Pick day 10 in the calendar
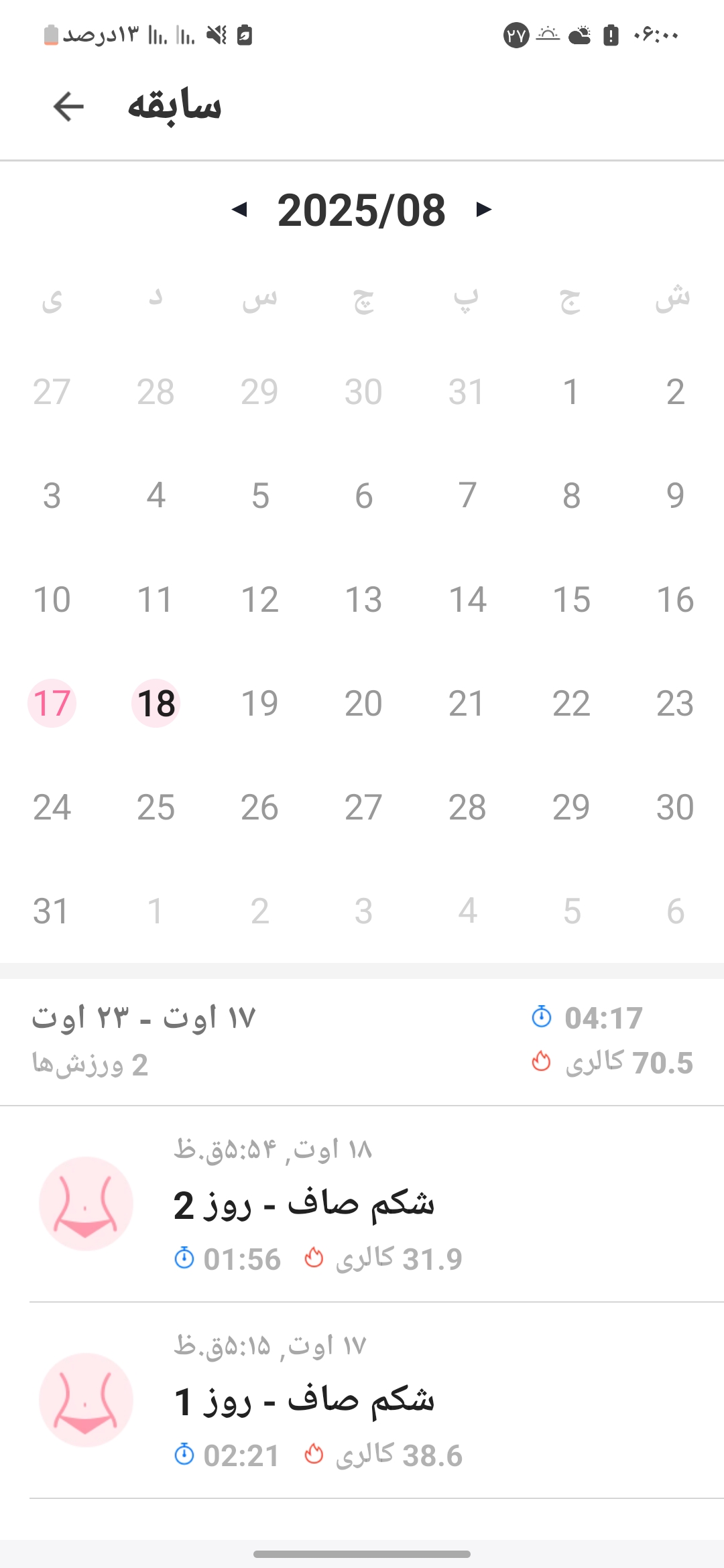This screenshot has height=1568, width=724. point(52,599)
